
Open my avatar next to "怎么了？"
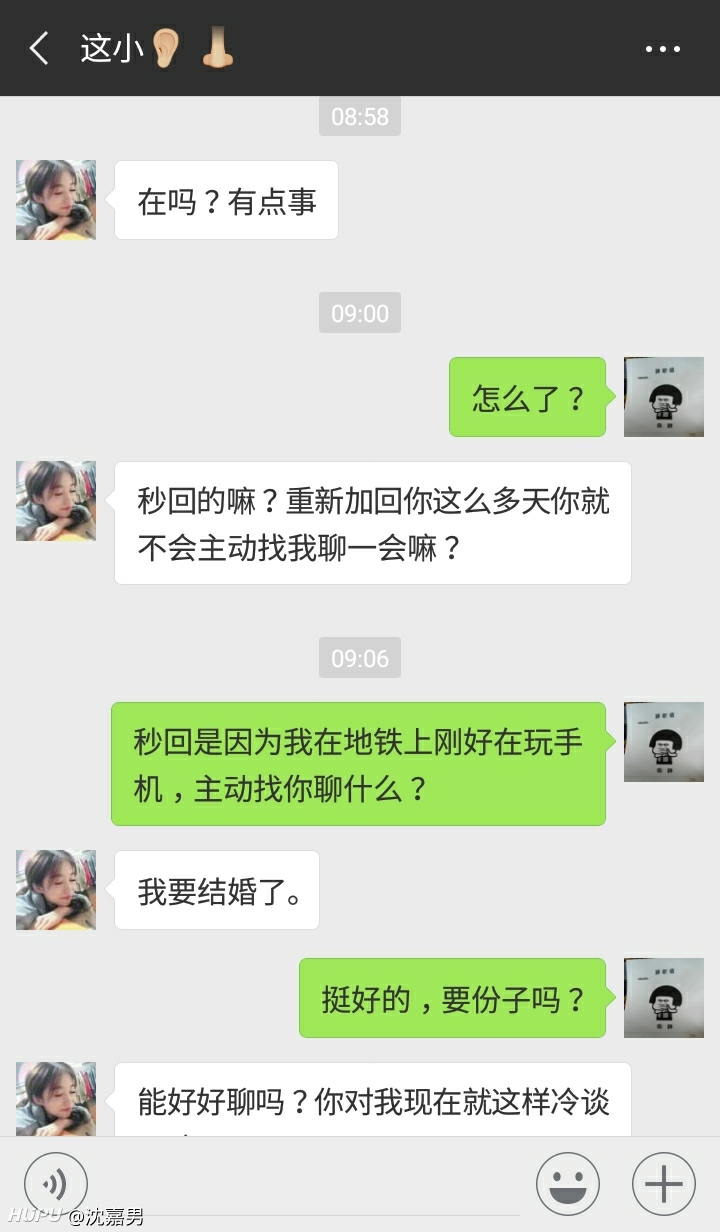pos(664,397)
